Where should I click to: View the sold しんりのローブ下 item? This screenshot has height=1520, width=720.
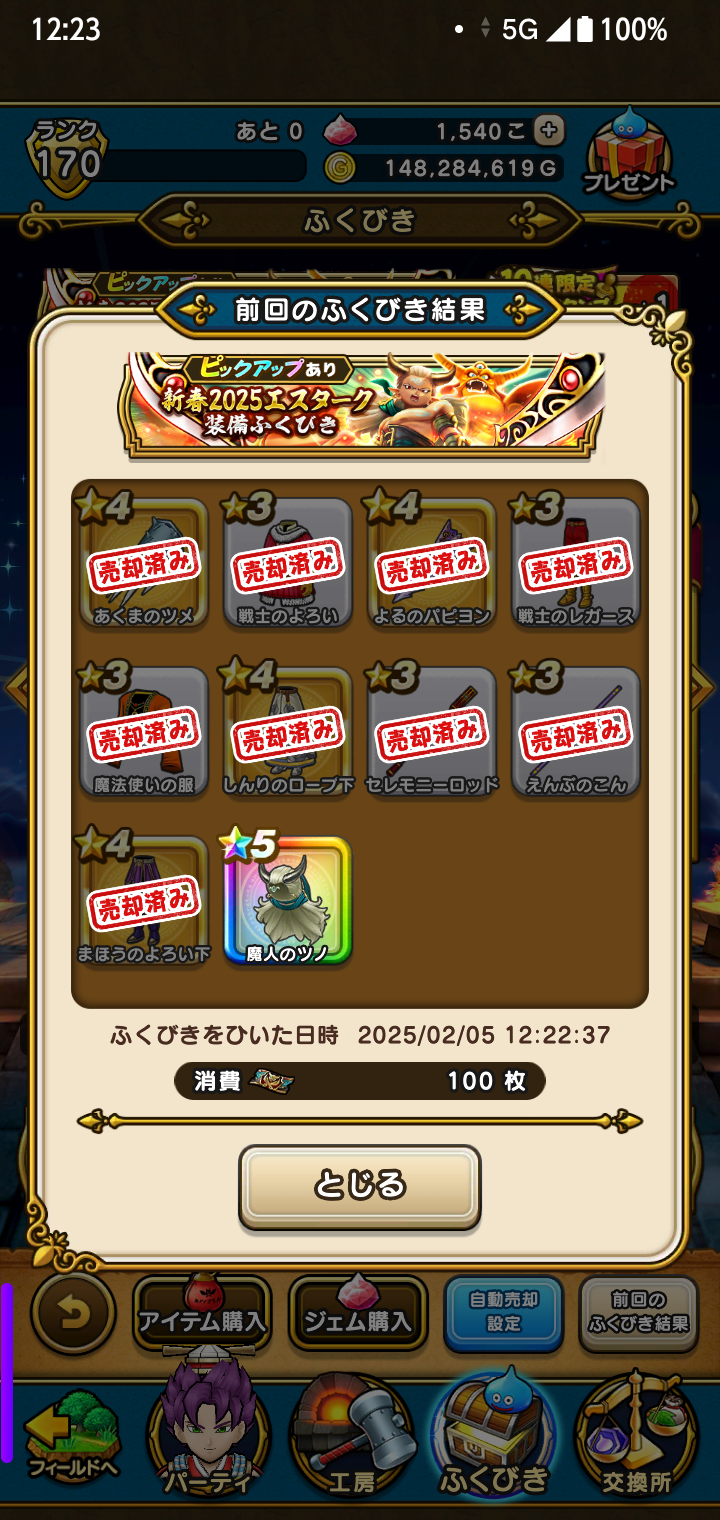(287, 731)
